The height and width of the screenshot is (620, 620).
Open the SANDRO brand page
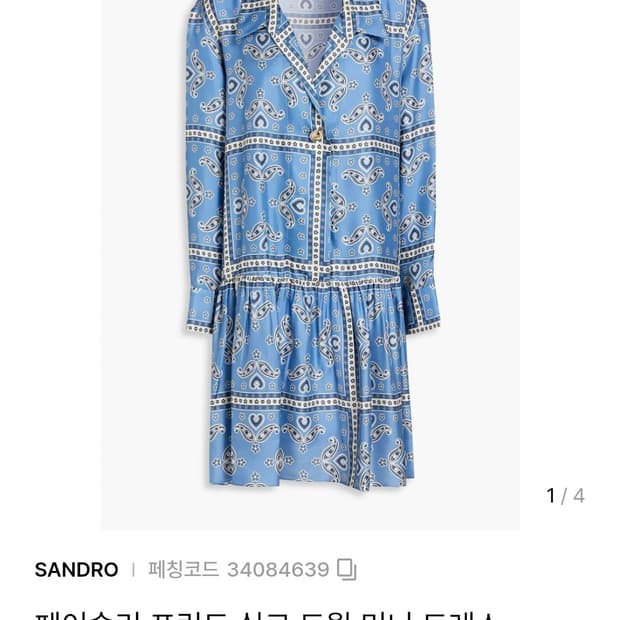pyautogui.click(x=76, y=570)
